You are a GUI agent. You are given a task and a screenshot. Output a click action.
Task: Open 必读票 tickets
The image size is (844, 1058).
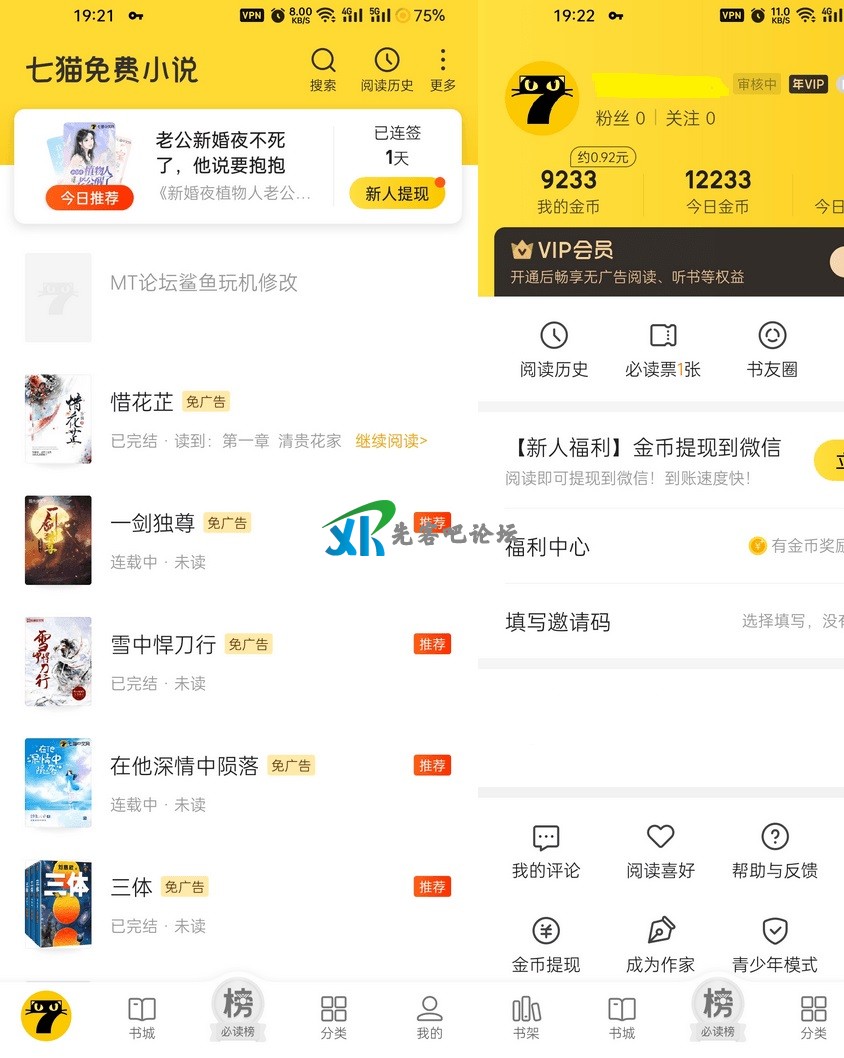click(662, 348)
